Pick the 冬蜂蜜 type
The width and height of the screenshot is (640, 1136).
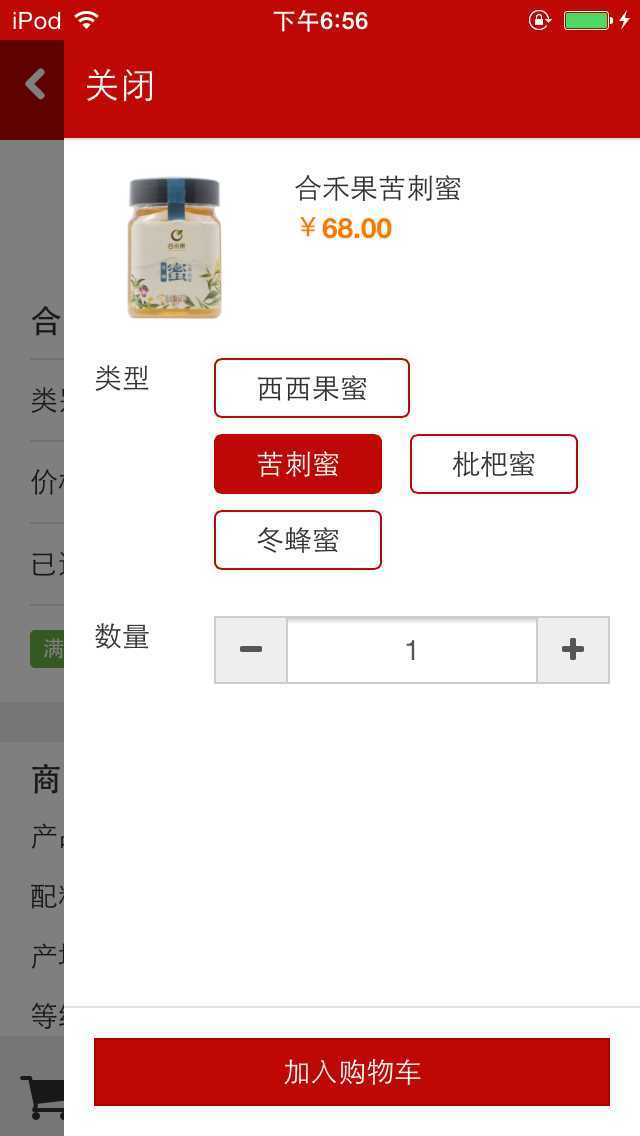pos(298,540)
